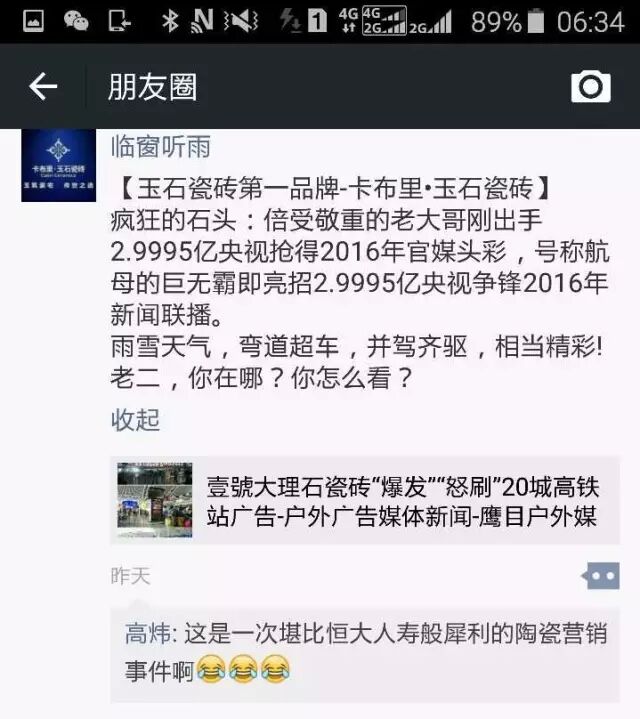This screenshot has width=640, height=719.
Task: Collapse the post with 收起
Action: [135, 420]
